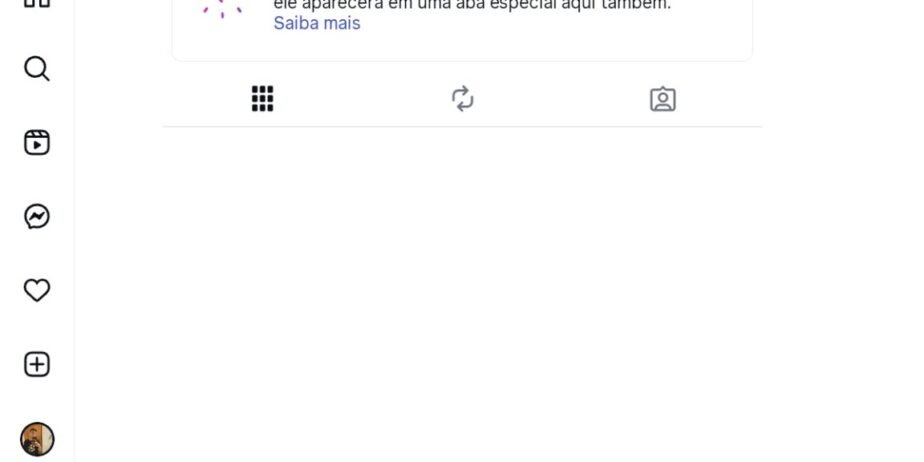This screenshot has height=462, width=924.
Task: Switch to the posts grid tab
Action: (262, 99)
